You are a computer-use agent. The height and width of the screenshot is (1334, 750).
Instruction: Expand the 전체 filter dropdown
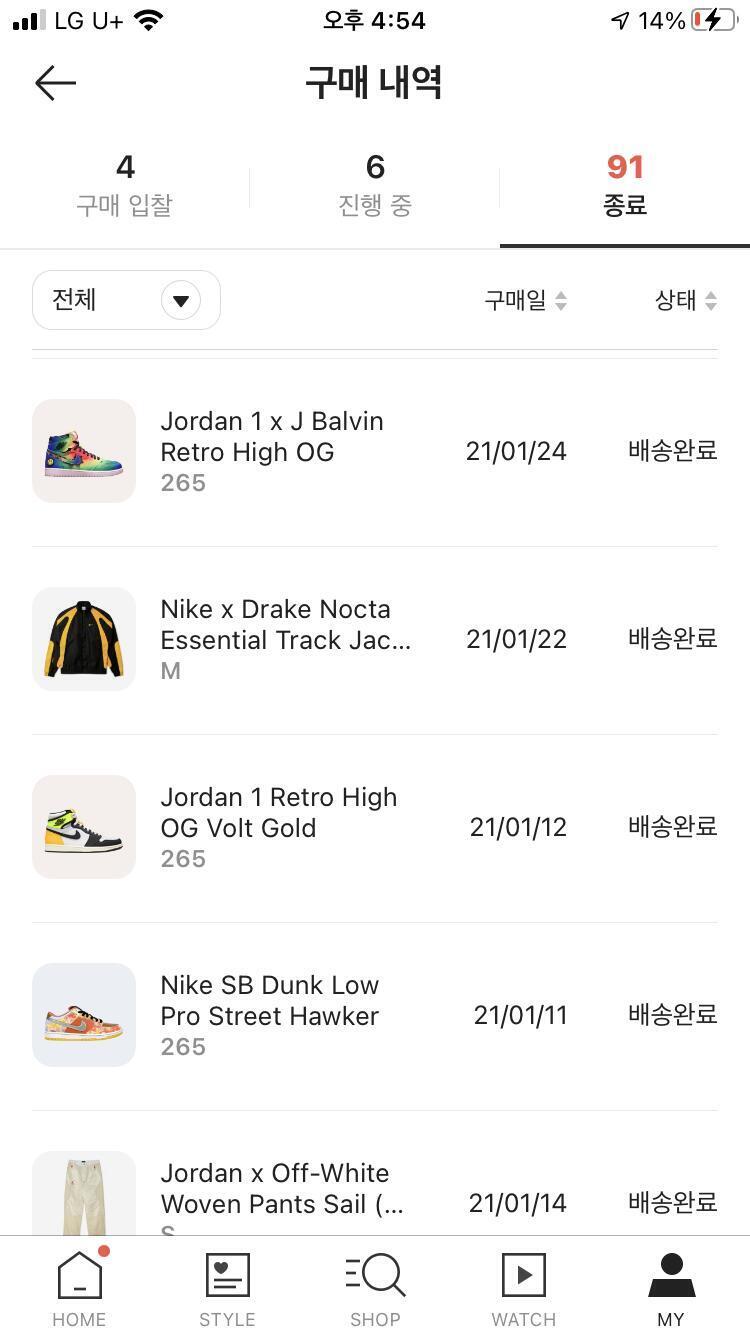pos(126,300)
